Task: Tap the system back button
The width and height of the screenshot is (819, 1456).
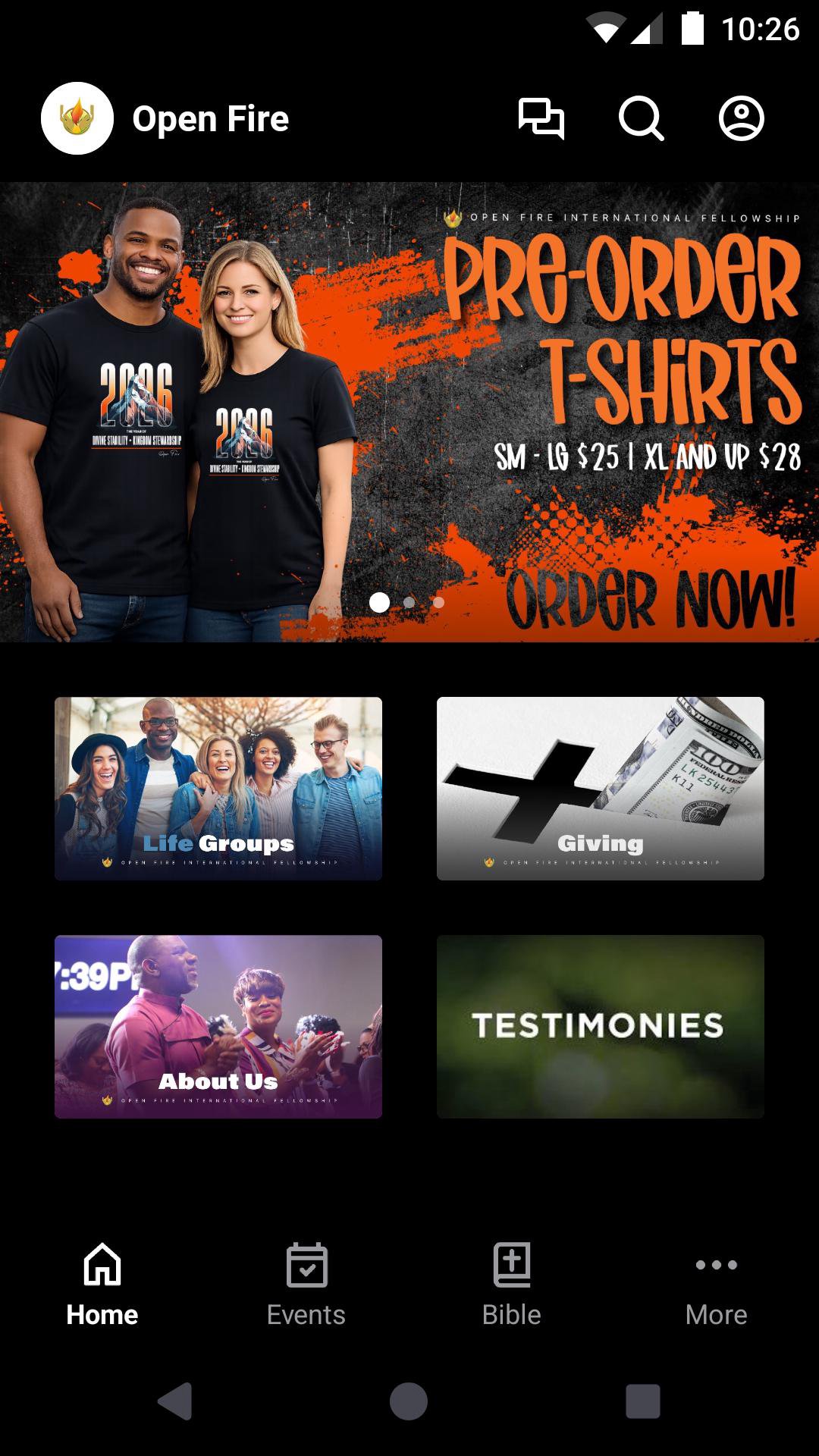Action: click(x=175, y=1401)
